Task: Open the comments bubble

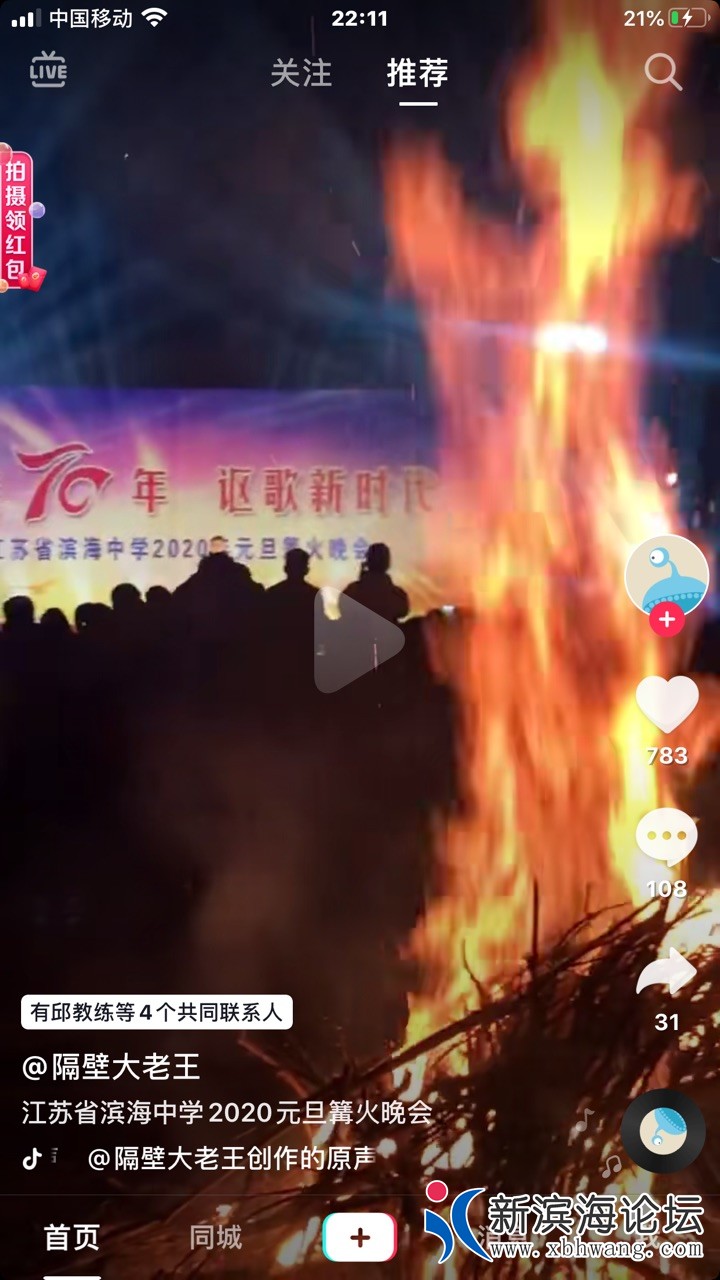Action: (666, 838)
